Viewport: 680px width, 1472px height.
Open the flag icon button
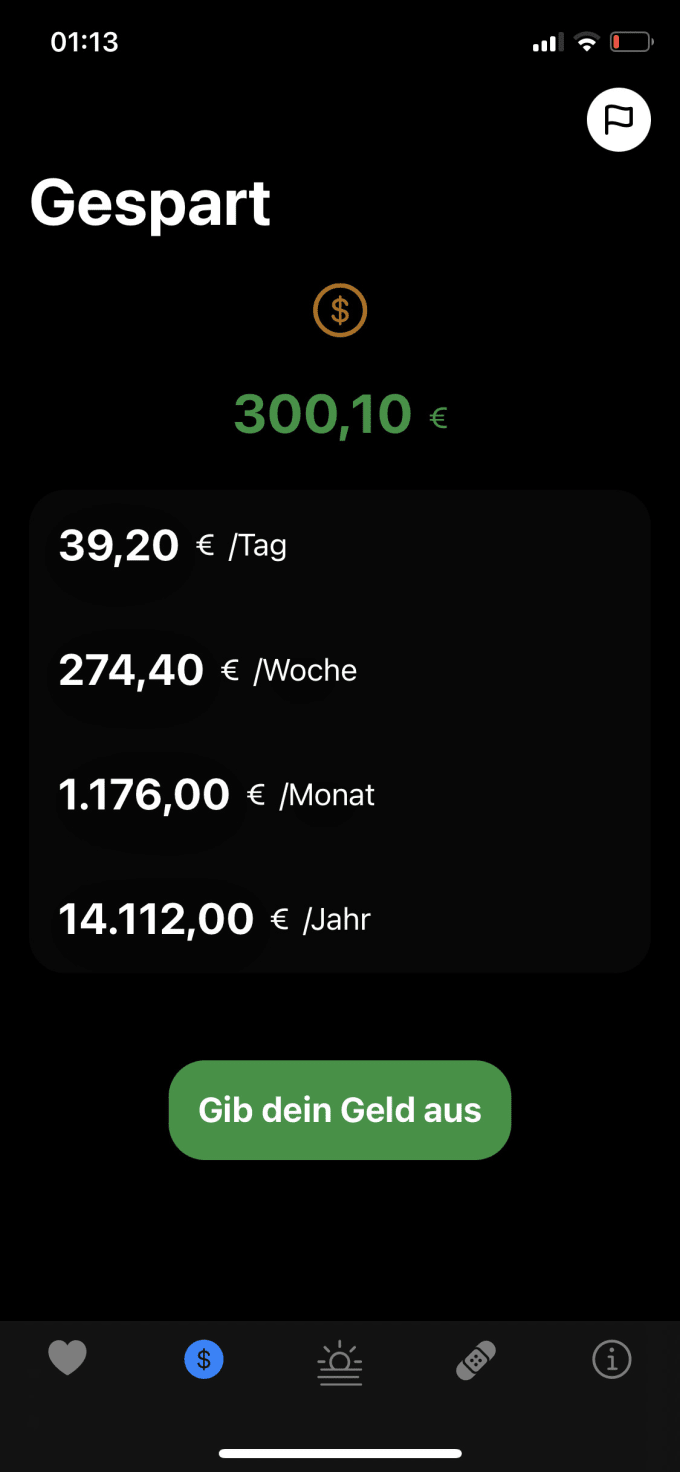coord(618,120)
